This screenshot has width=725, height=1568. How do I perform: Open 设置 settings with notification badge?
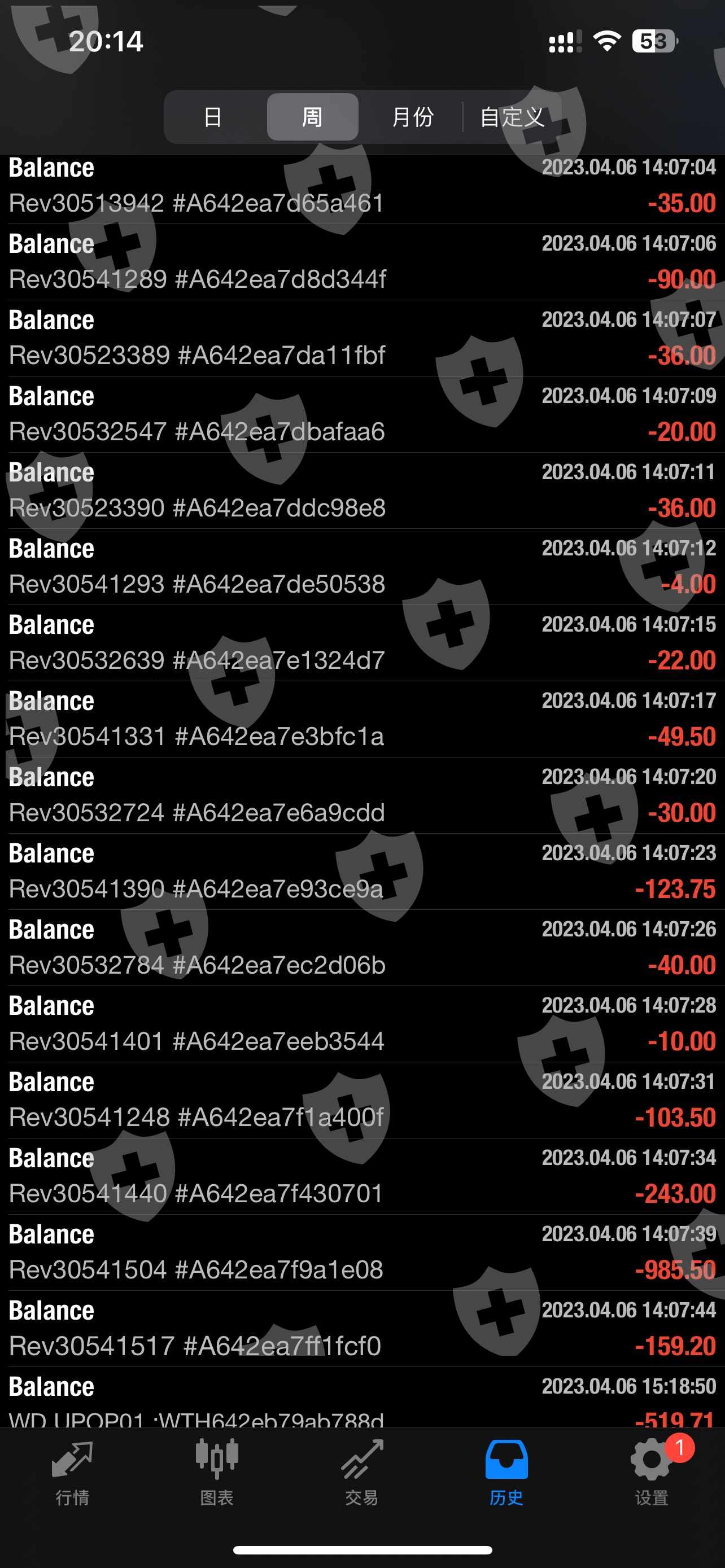coord(652,1472)
